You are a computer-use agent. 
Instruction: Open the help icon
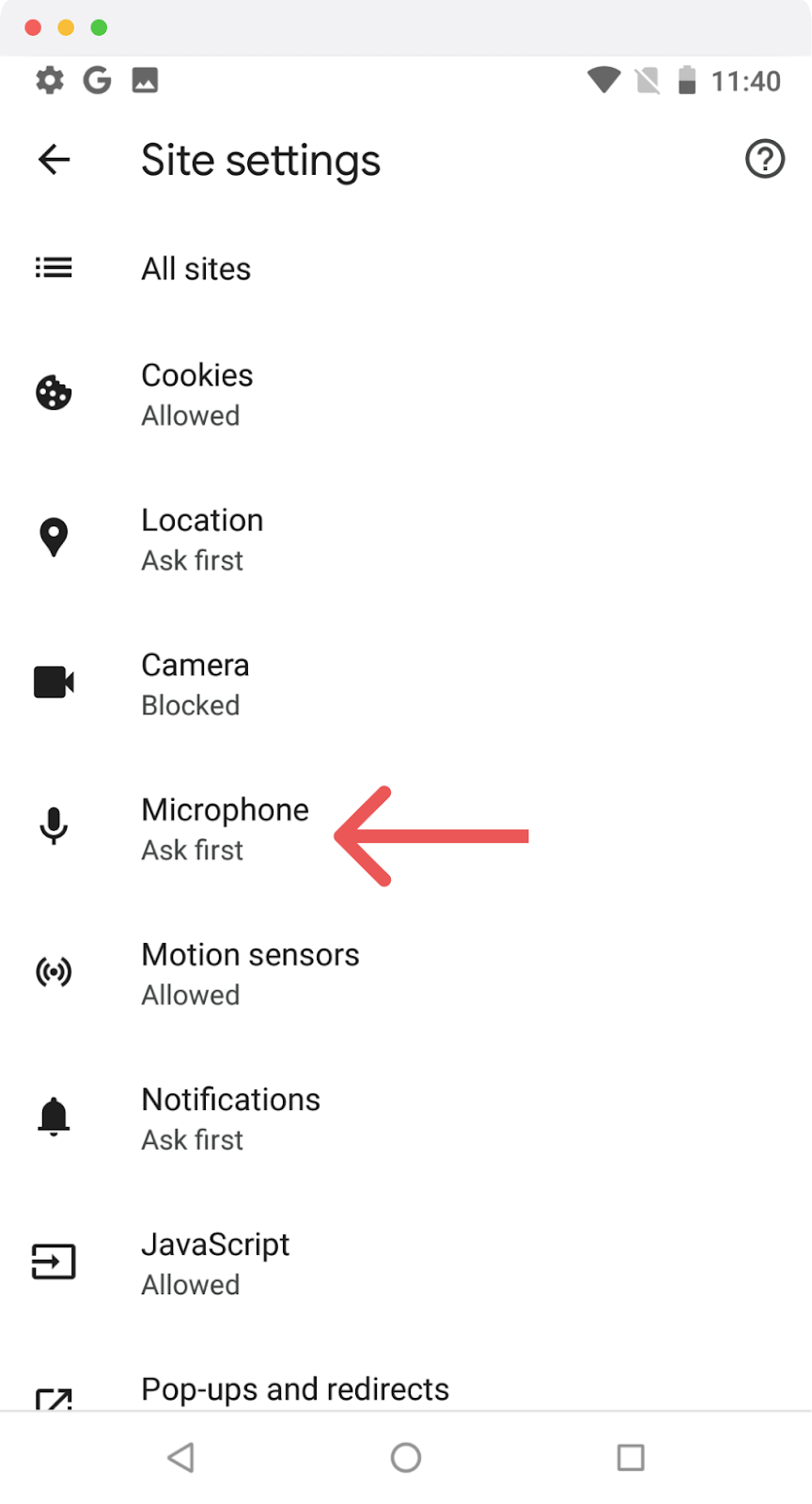pyautogui.click(x=764, y=159)
